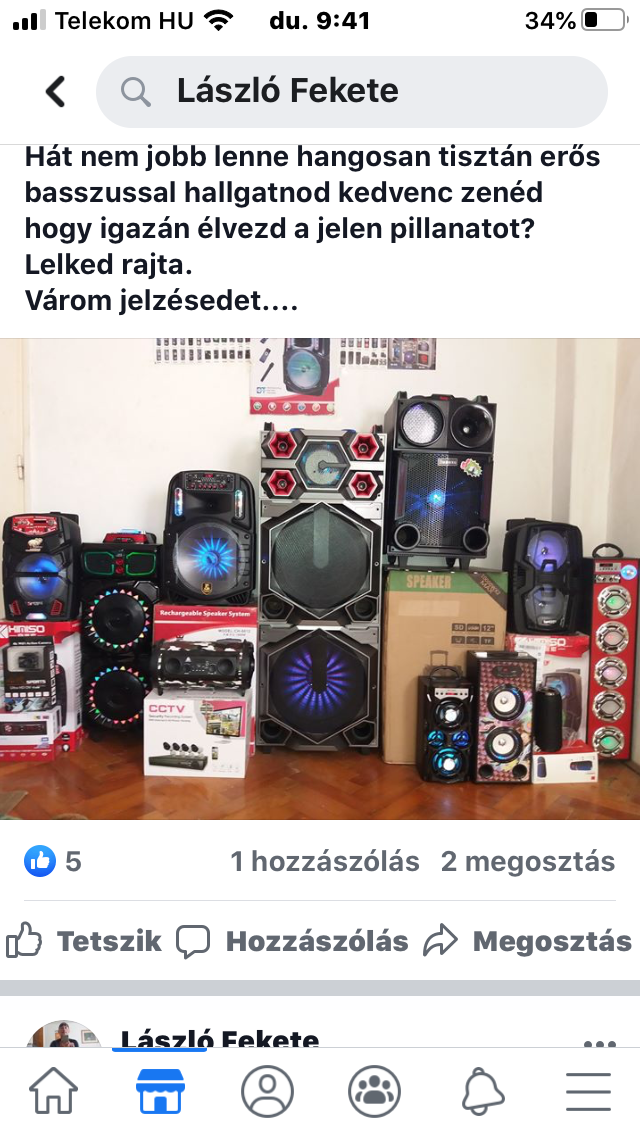The height and width of the screenshot is (1136, 640).
Task: Open the László Fekete search field
Action: pos(350,92)
